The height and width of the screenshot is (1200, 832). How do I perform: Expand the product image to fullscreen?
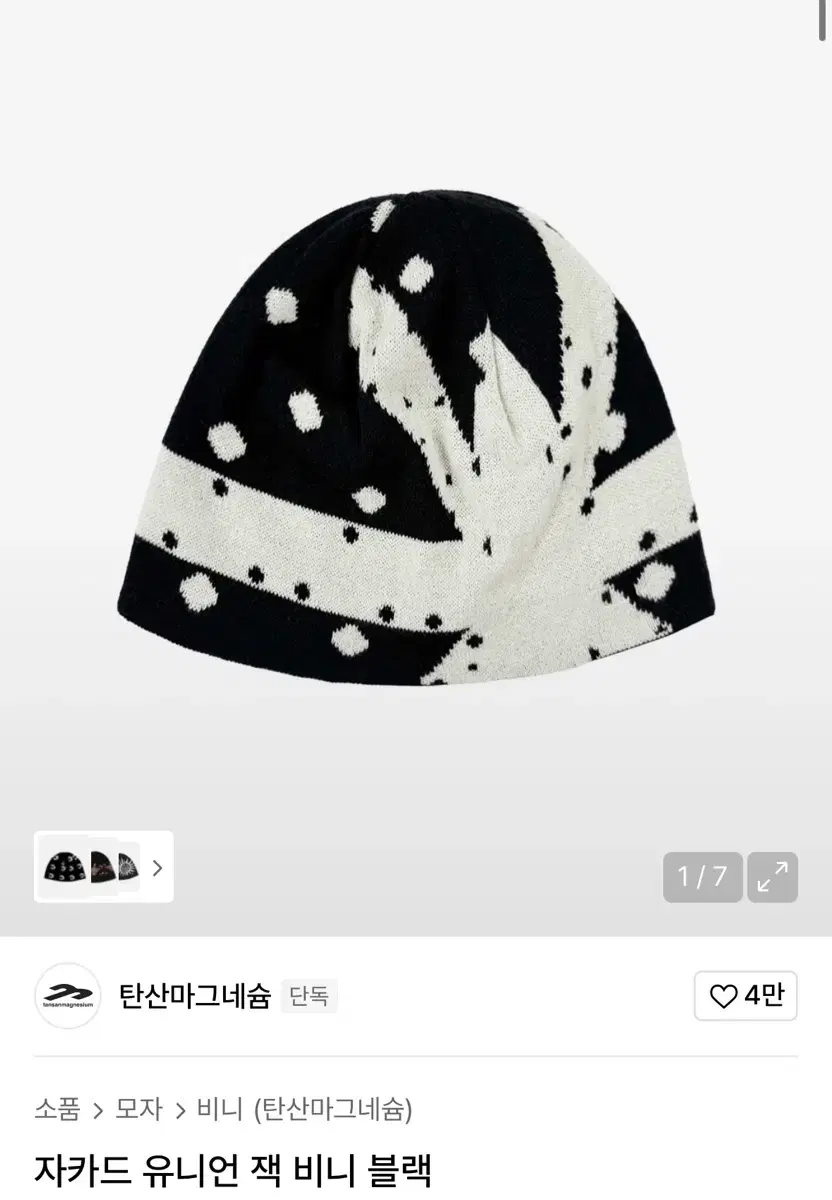772,877
